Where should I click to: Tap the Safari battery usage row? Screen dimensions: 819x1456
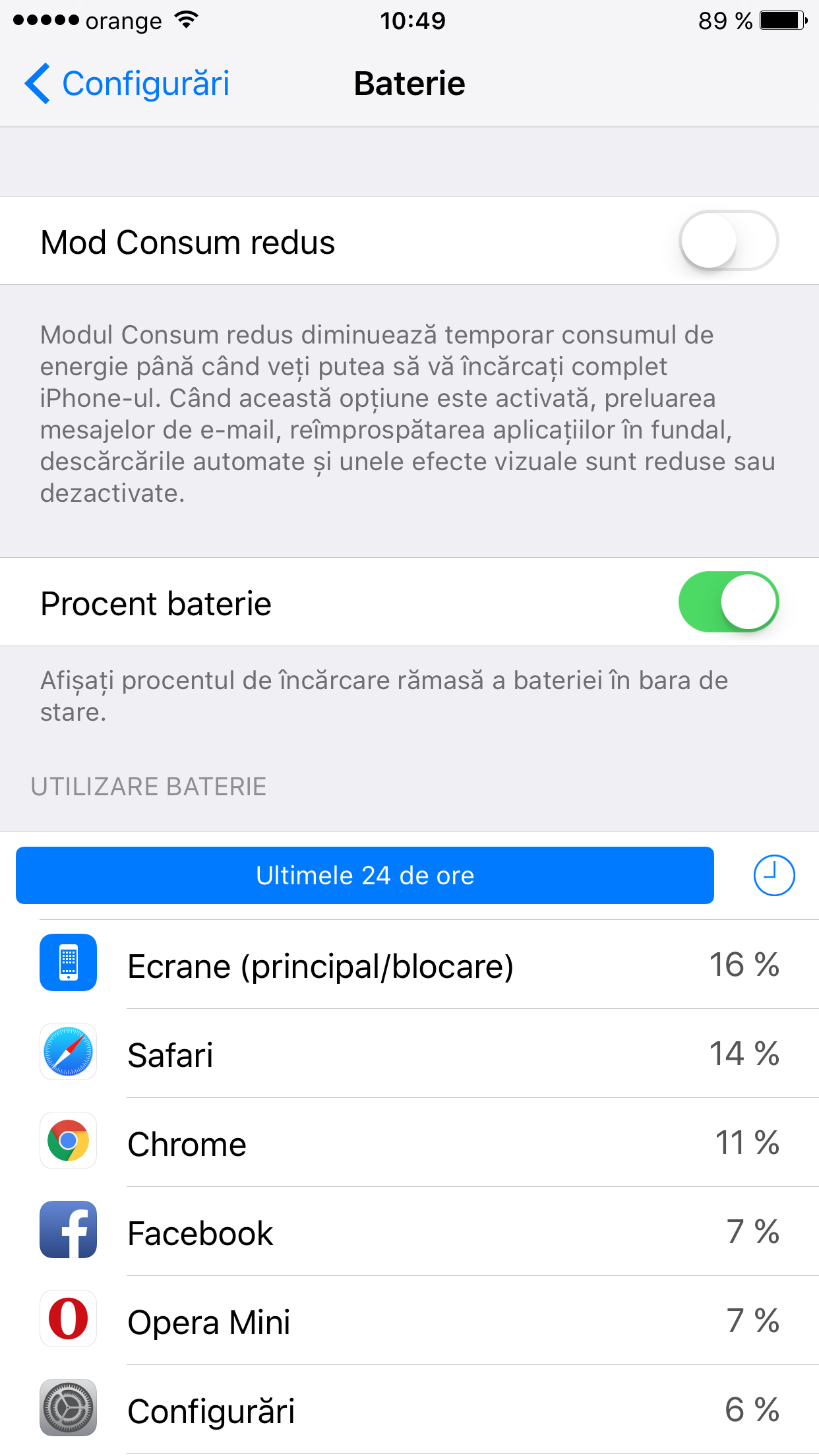[409, 1053]
